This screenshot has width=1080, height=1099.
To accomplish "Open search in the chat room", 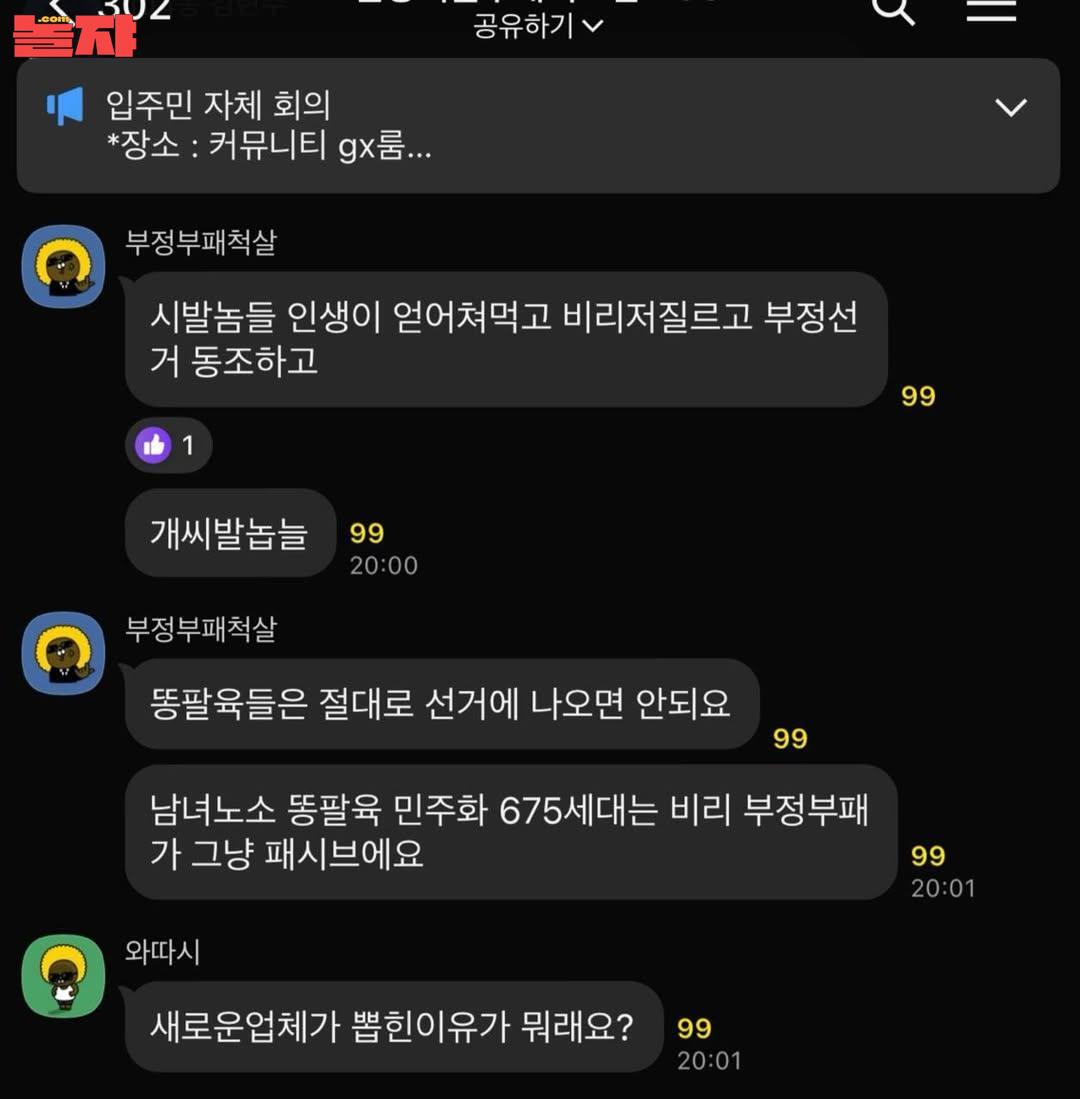I will [x=892, y=10].
